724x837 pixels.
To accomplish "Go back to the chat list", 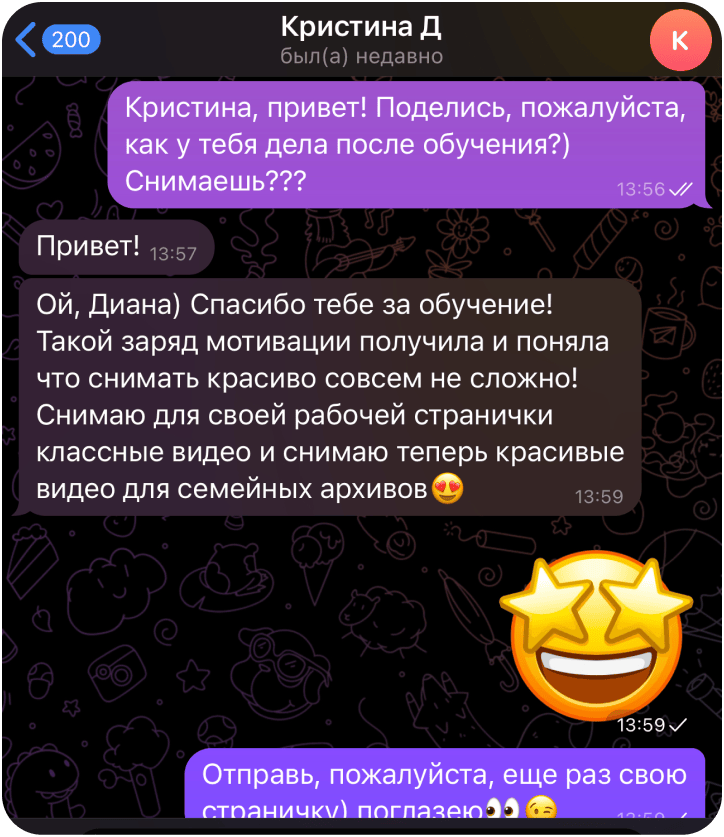I will [x=57, y=40].
